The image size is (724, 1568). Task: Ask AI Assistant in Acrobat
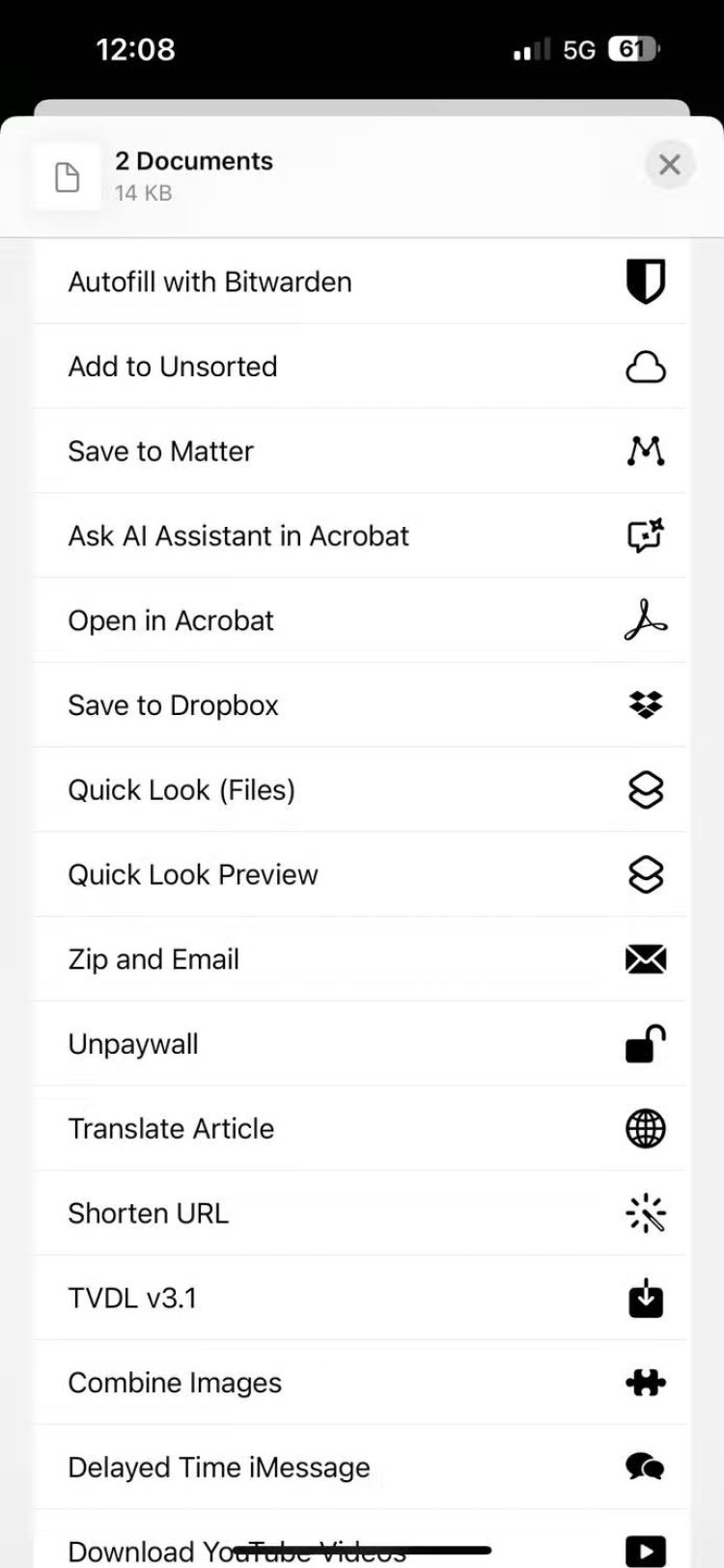point(360,536)
